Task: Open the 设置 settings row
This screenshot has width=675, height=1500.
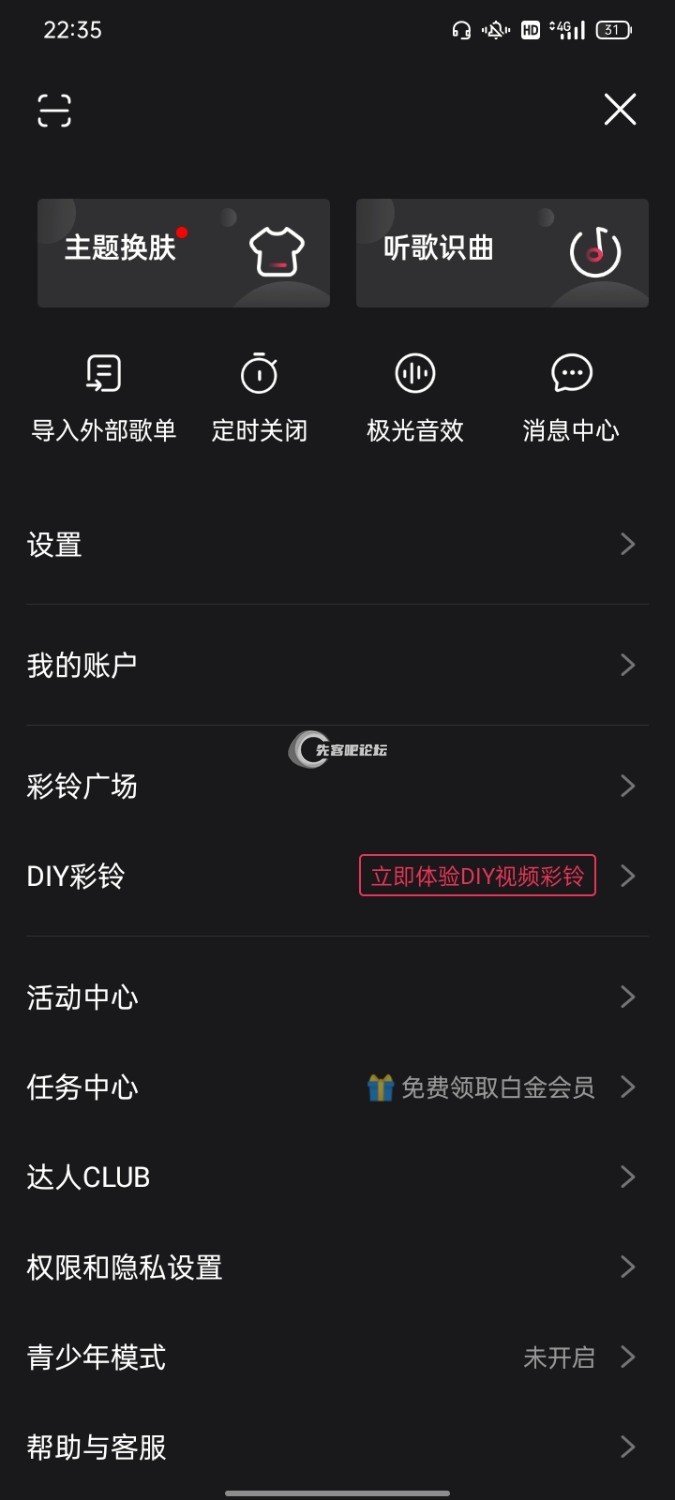Action: [x=337, y=545]
